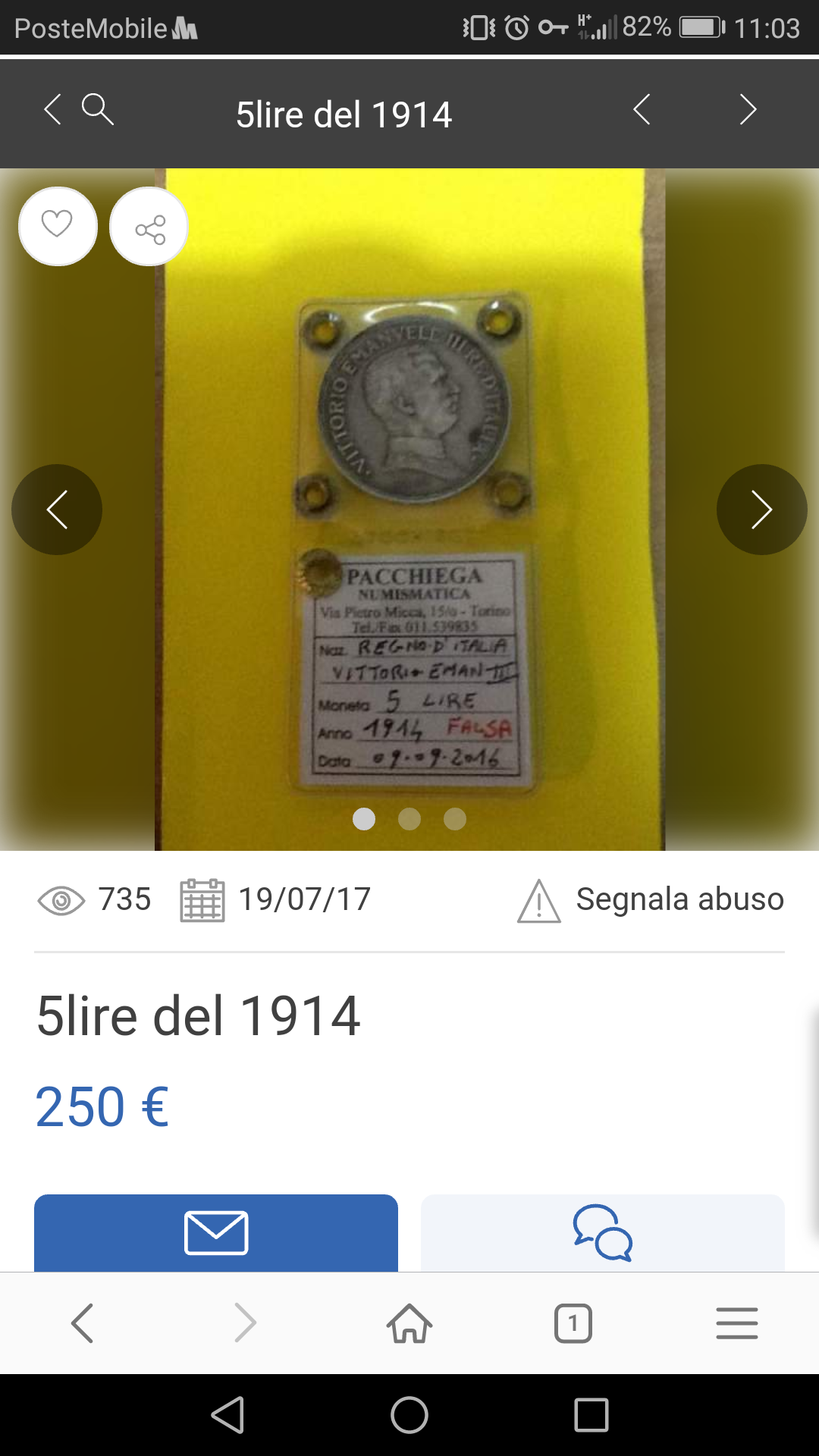
Task: Email the seller with envelope button
Action: [x=216, y=1233]
